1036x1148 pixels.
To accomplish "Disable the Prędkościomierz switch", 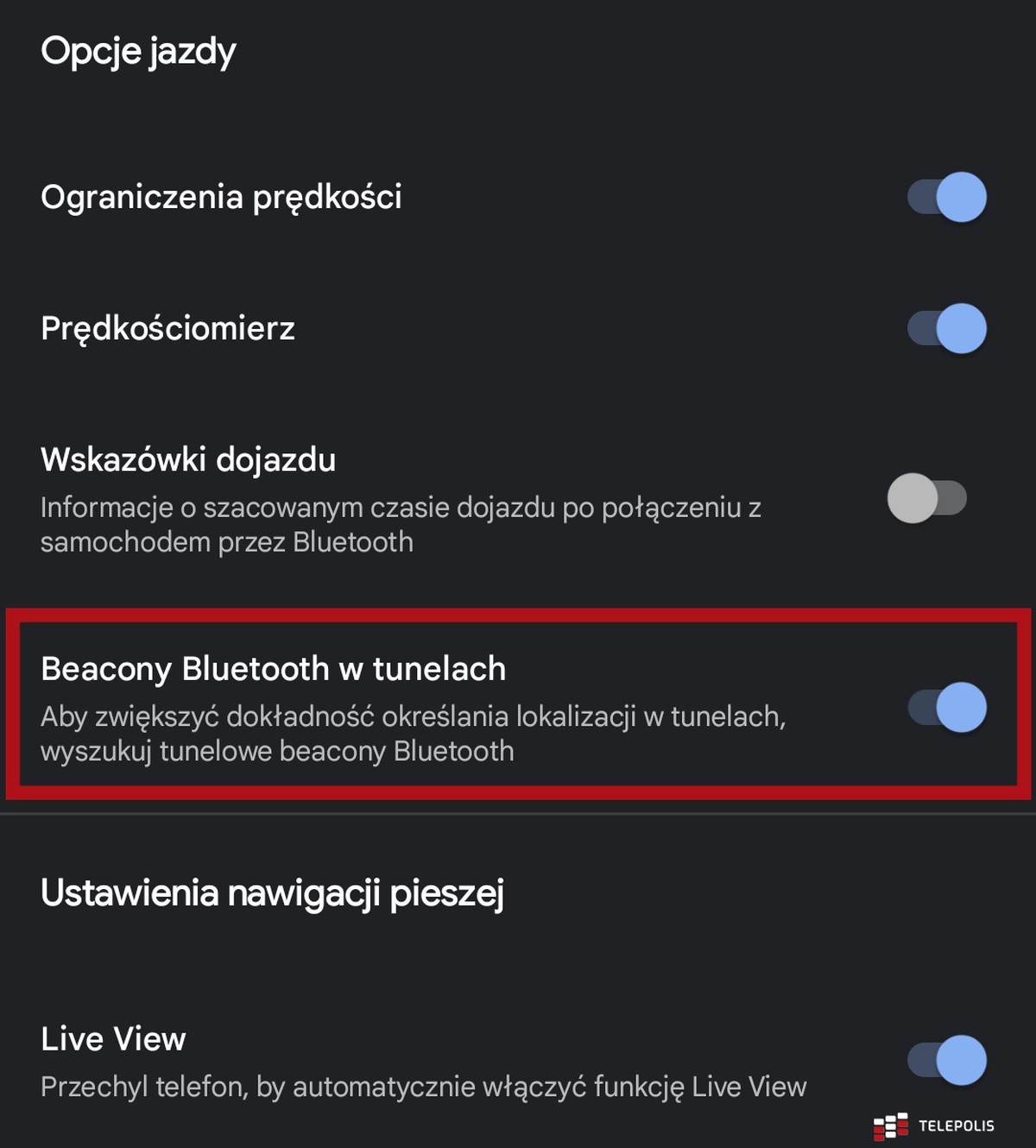I will coord(946,328).
